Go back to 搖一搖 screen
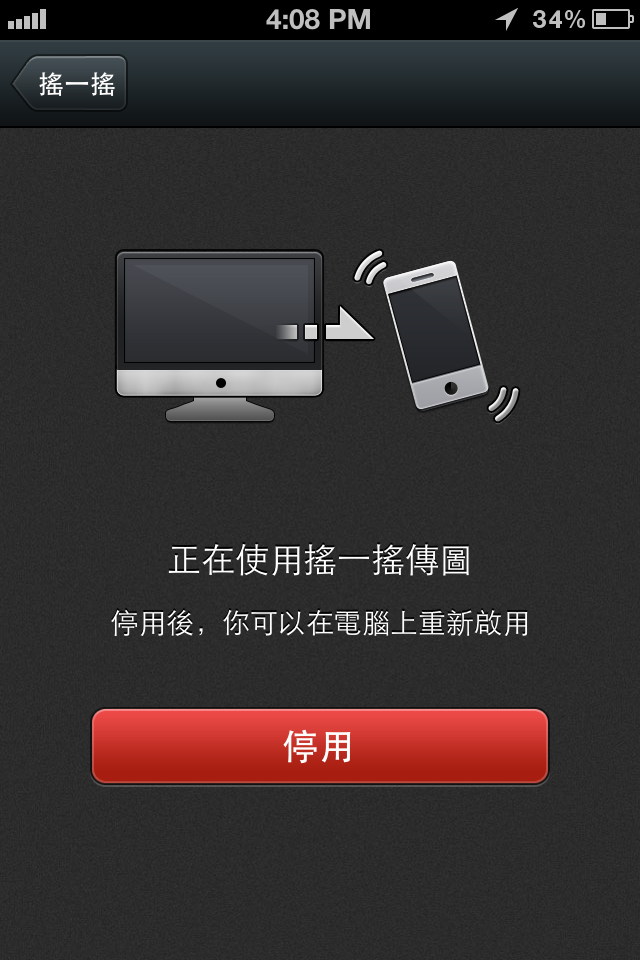The width and height of the screenshot is (640, 960). pos(72,83)
